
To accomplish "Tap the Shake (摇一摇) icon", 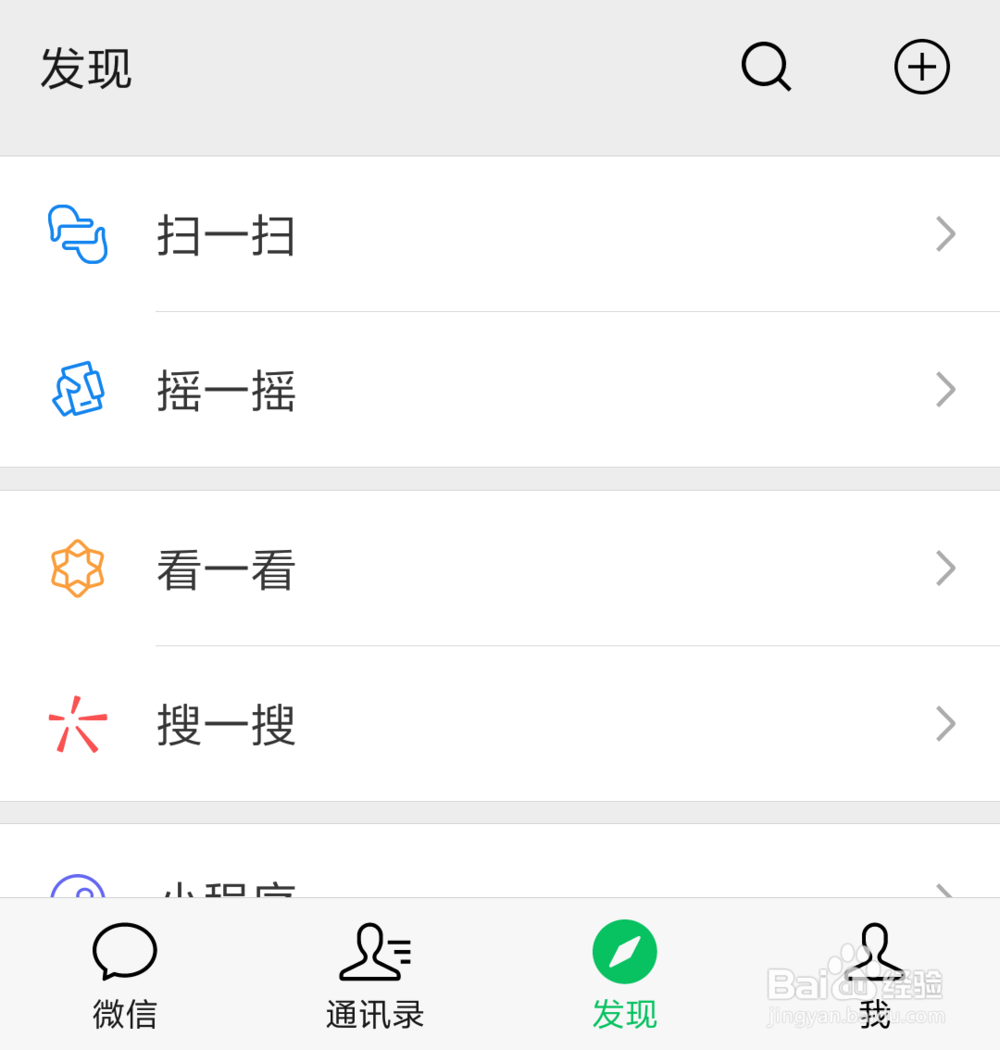I will click(x=79, y=390).
